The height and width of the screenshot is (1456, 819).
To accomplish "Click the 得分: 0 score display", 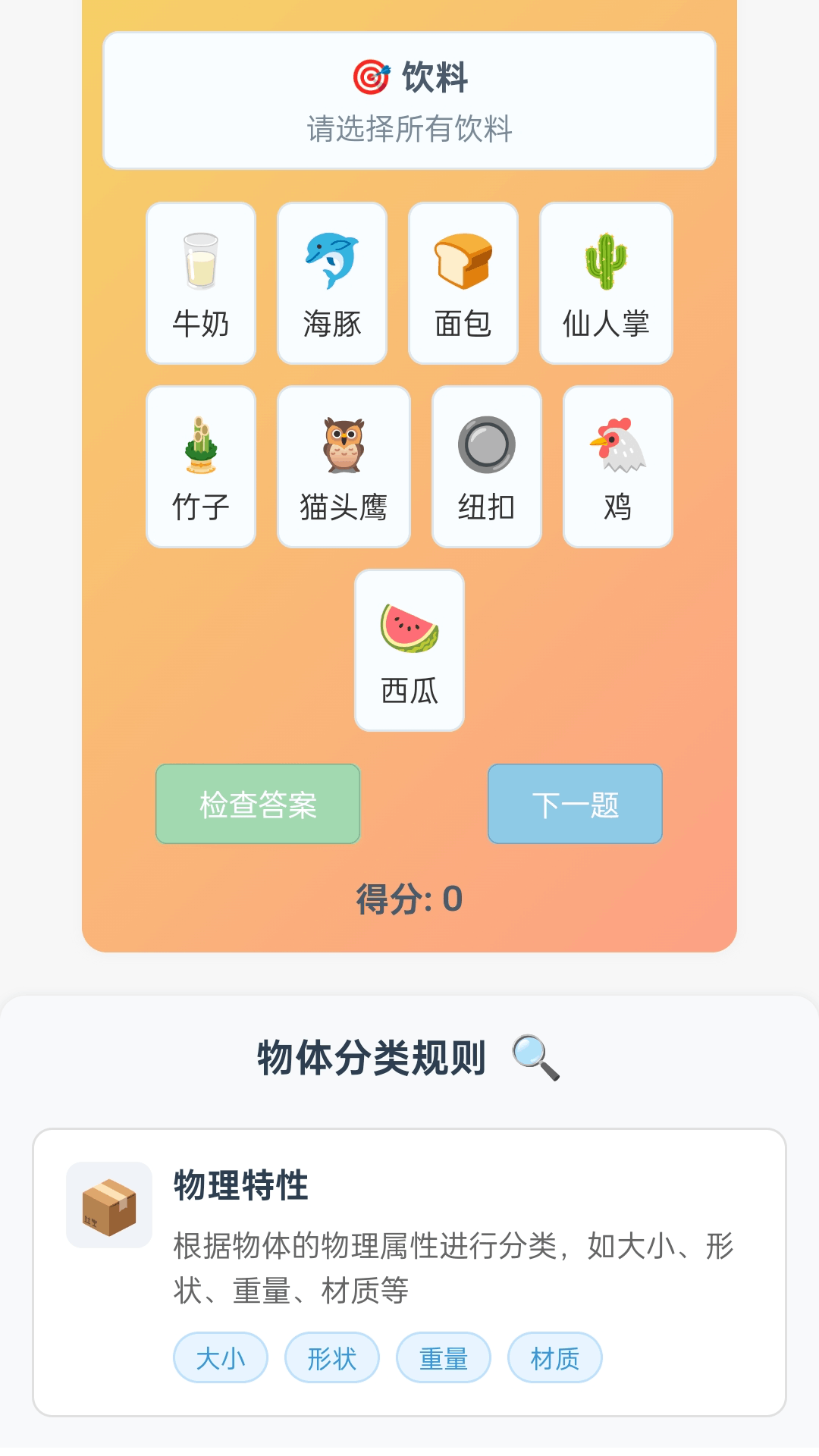I will click(x=409, y=898).
